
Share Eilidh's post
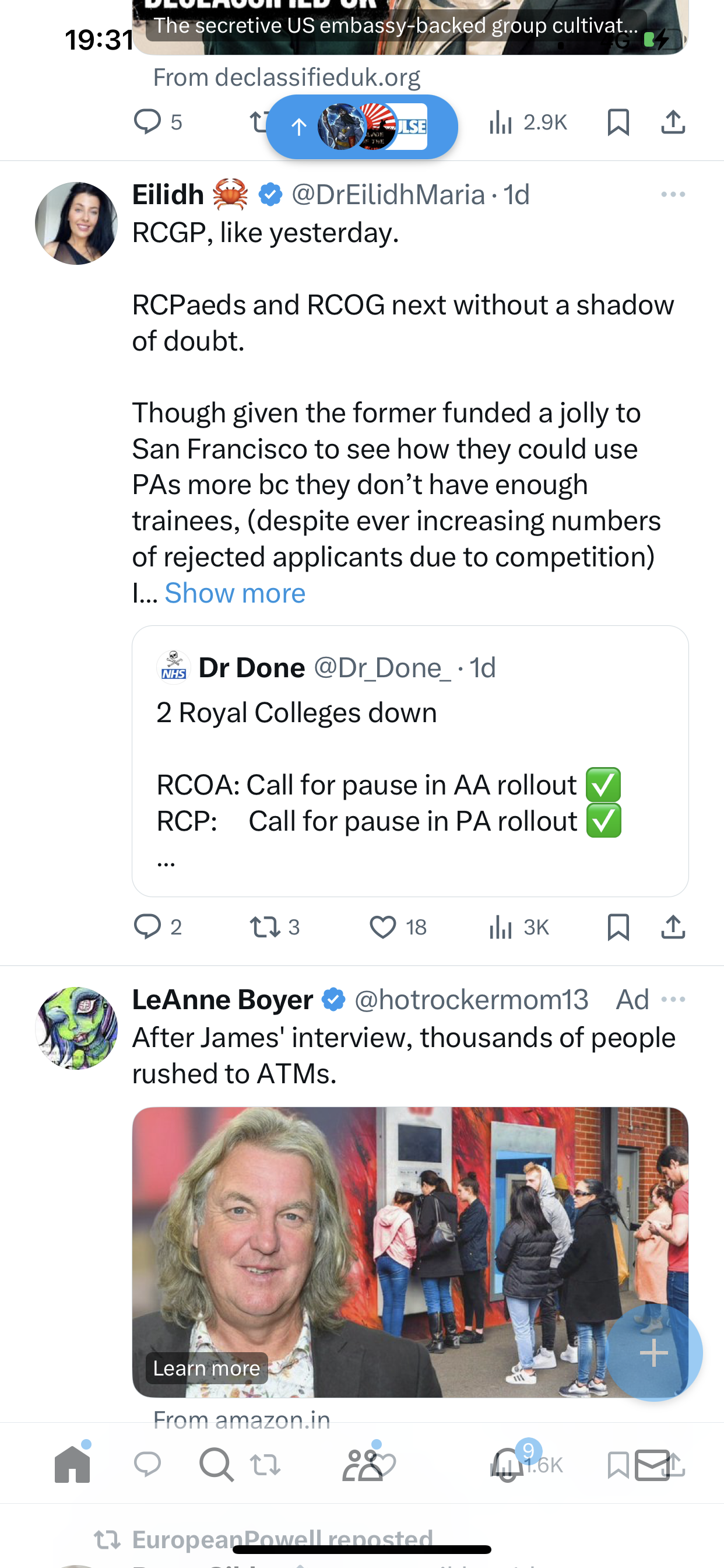coord(673,927)
